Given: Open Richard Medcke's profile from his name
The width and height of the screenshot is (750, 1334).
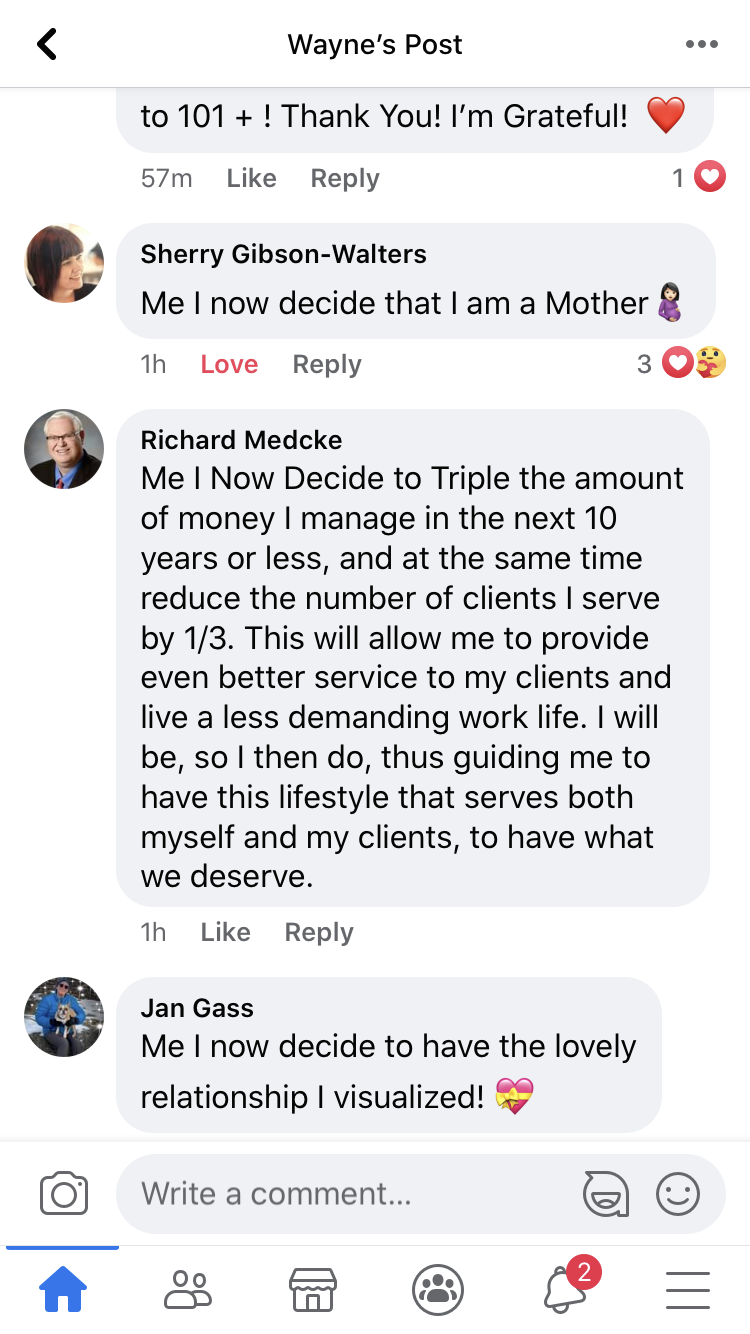Looking at the screenshot, I should click(x=241, y=440).
